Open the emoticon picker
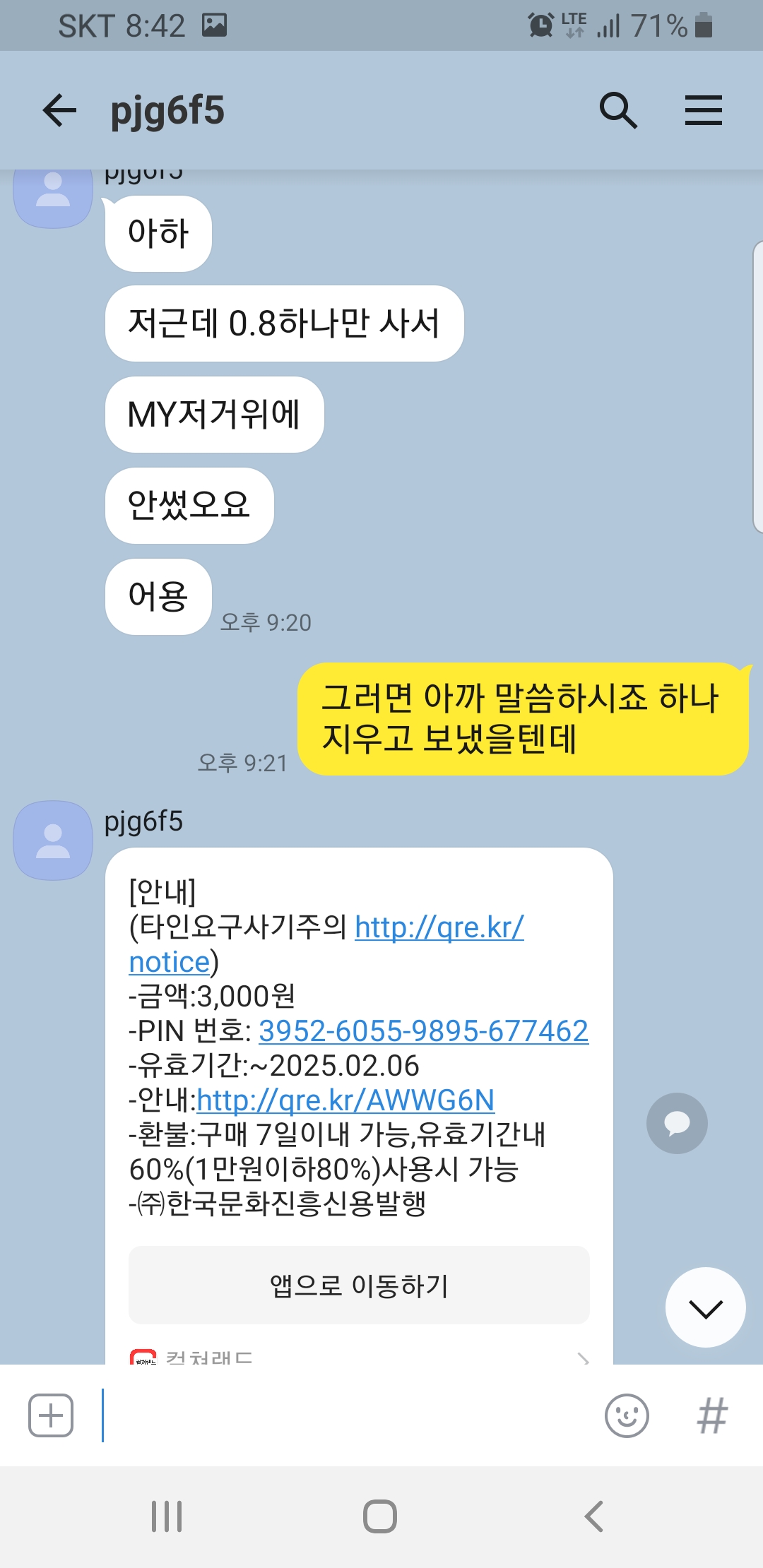The image size is (763, 1568). 627,1415
